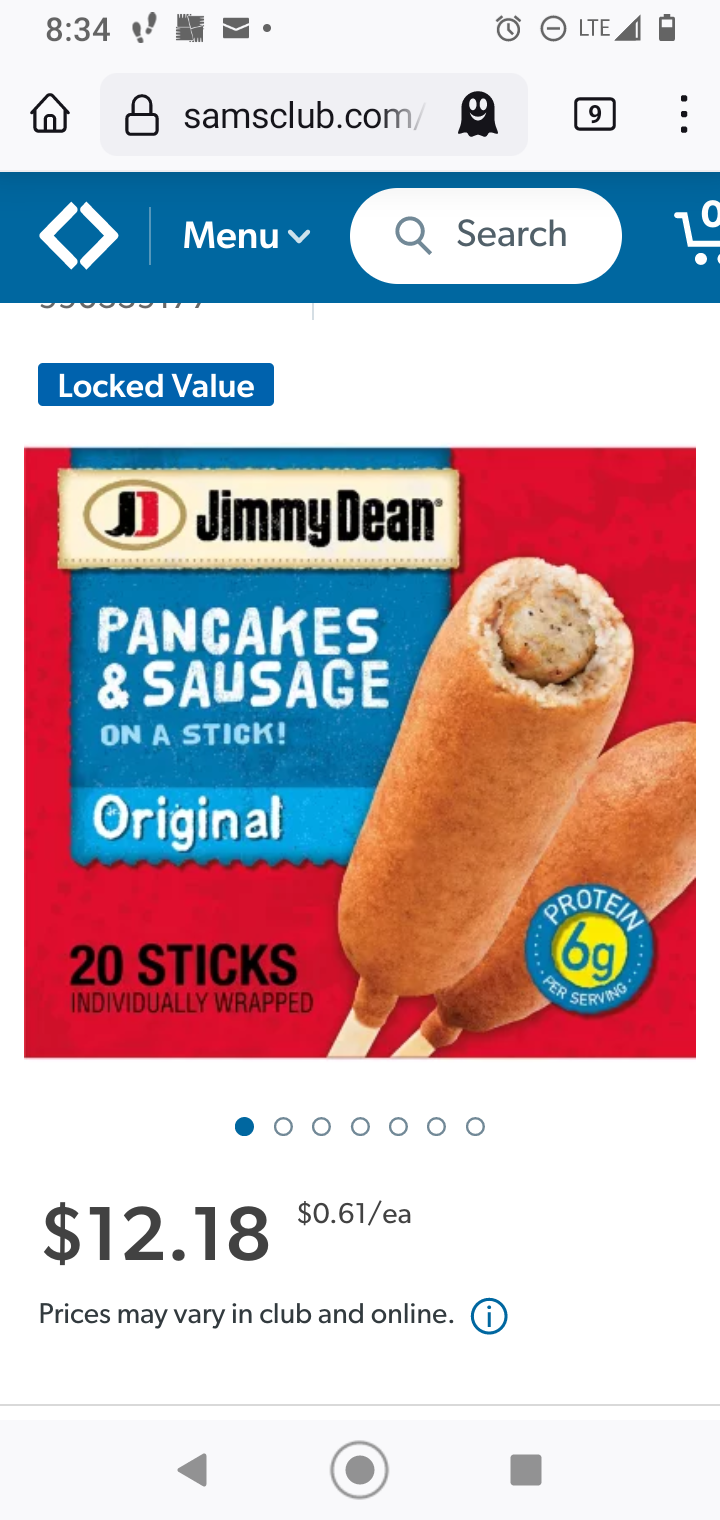
Task: Select the last image indicator dot
Action: click(476, 1127)
